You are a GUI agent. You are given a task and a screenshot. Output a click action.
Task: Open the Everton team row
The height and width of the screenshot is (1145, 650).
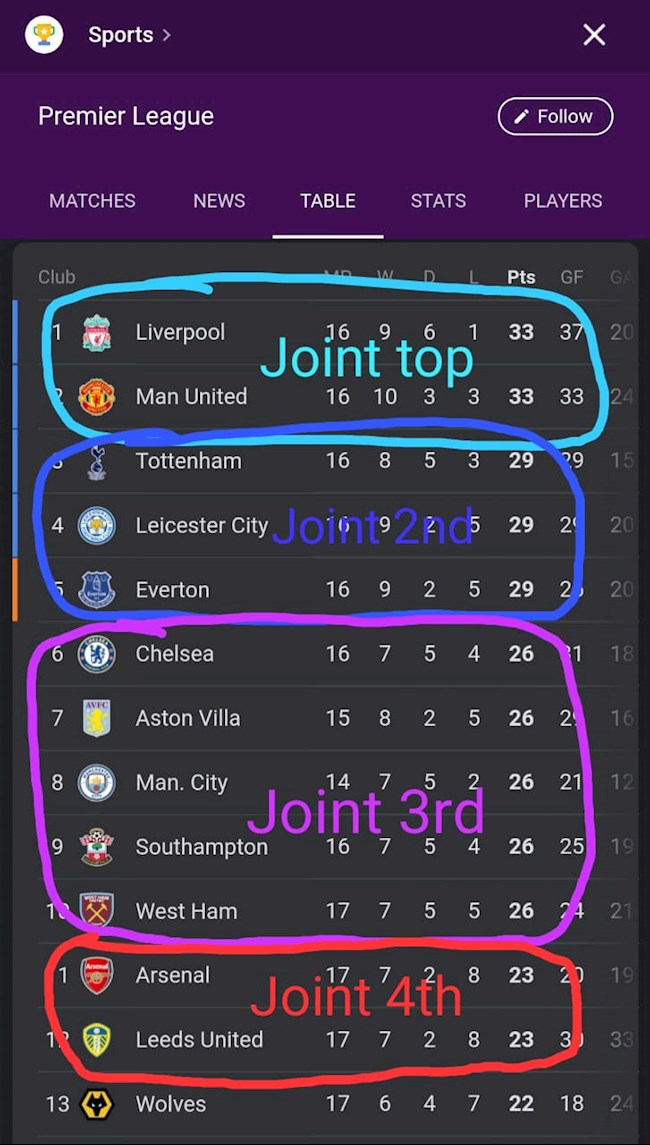point(172,590)
